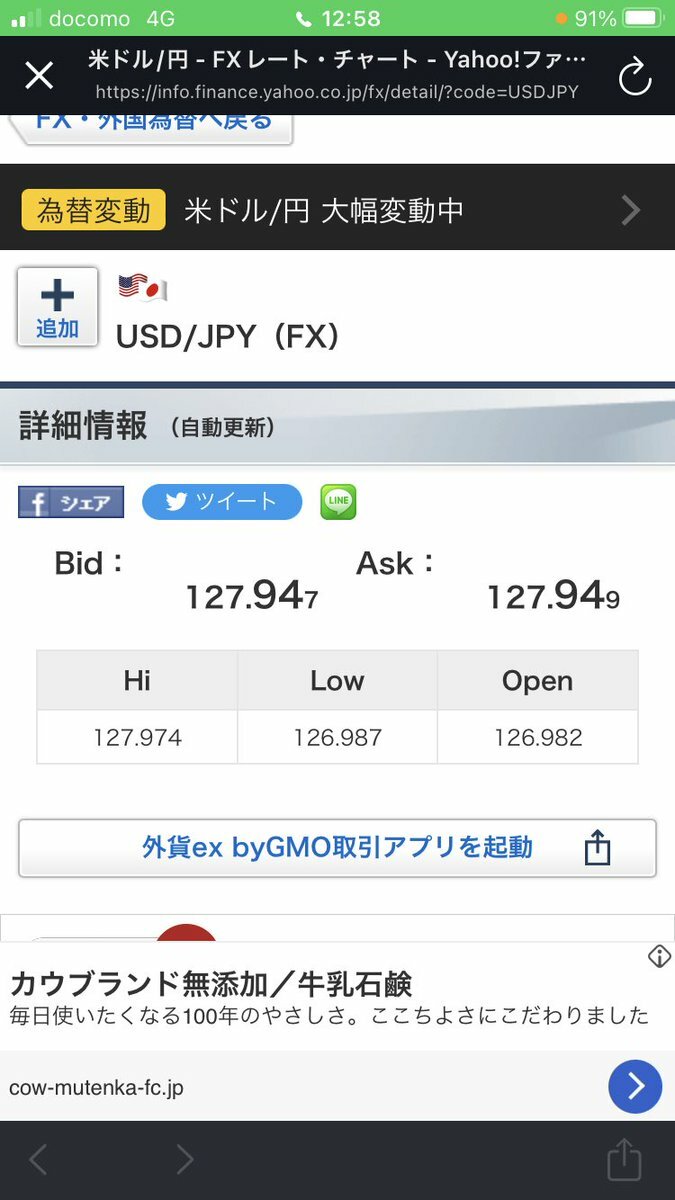This screenshot has height=1200, width=675.
Task: Open the browser share sheet
Action: click(x=624, y=1160)
